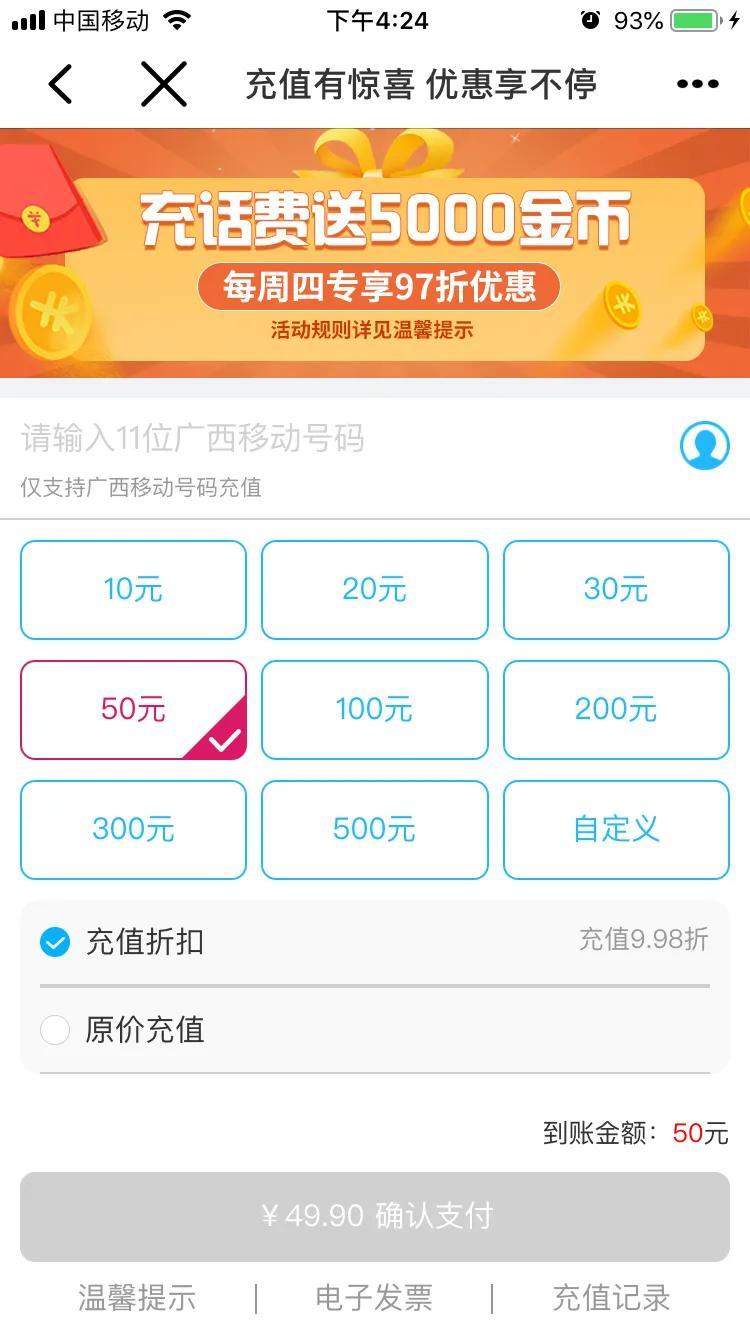The image size is (750, 1334).
Task: Select the 10元 recharge amount
Action: point(133,590)
